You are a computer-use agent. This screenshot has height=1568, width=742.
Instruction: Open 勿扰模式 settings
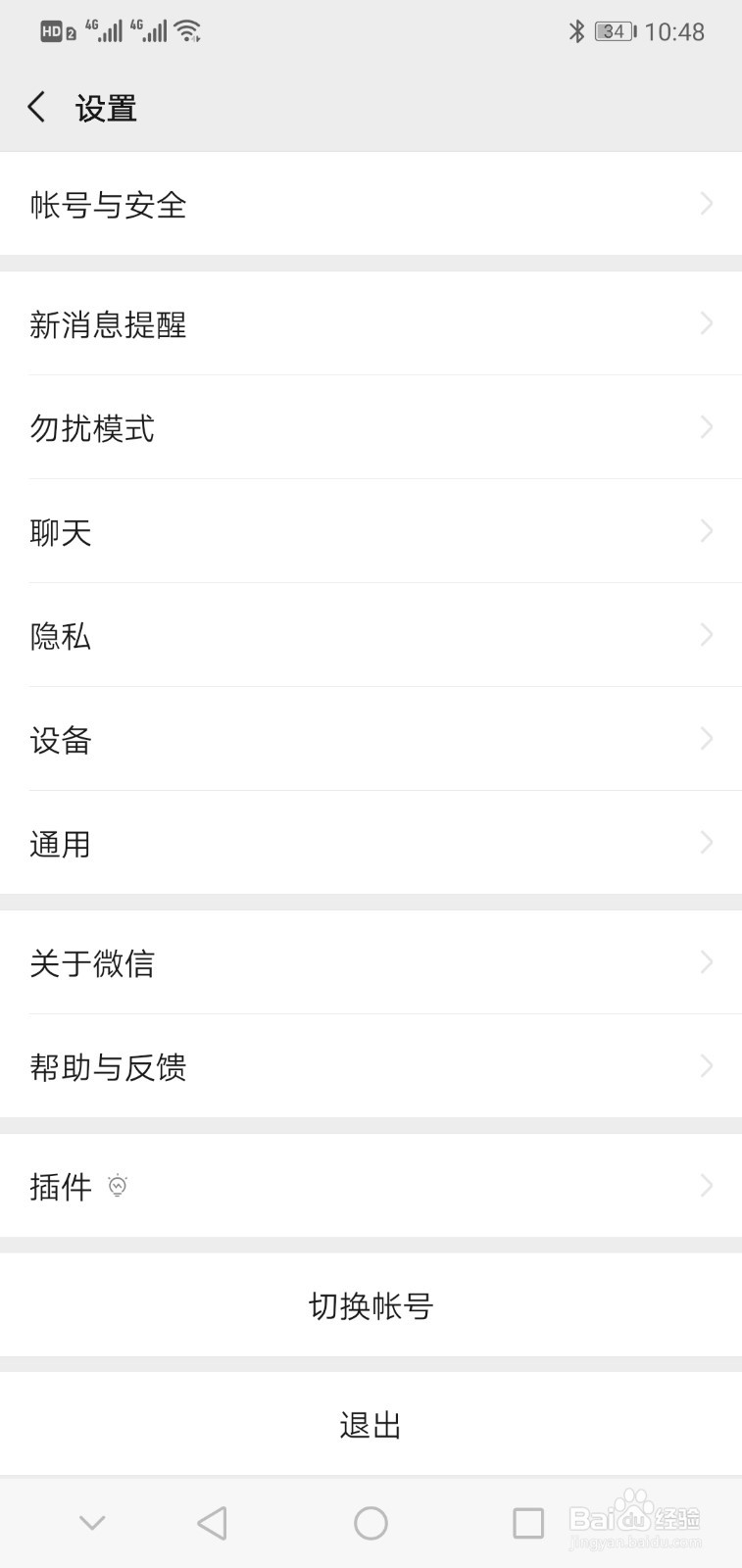coord(371,428)
